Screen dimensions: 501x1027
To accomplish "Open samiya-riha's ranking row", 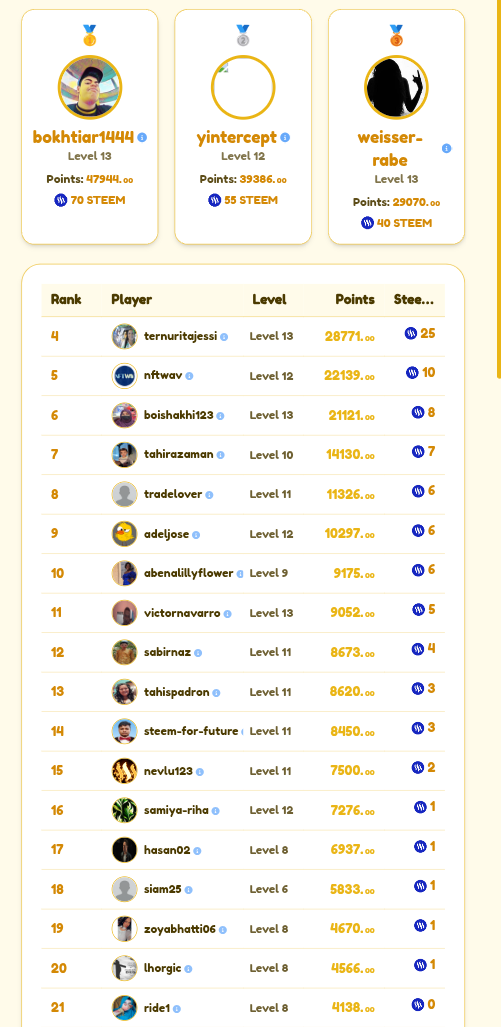I will [x=243, y=810].
